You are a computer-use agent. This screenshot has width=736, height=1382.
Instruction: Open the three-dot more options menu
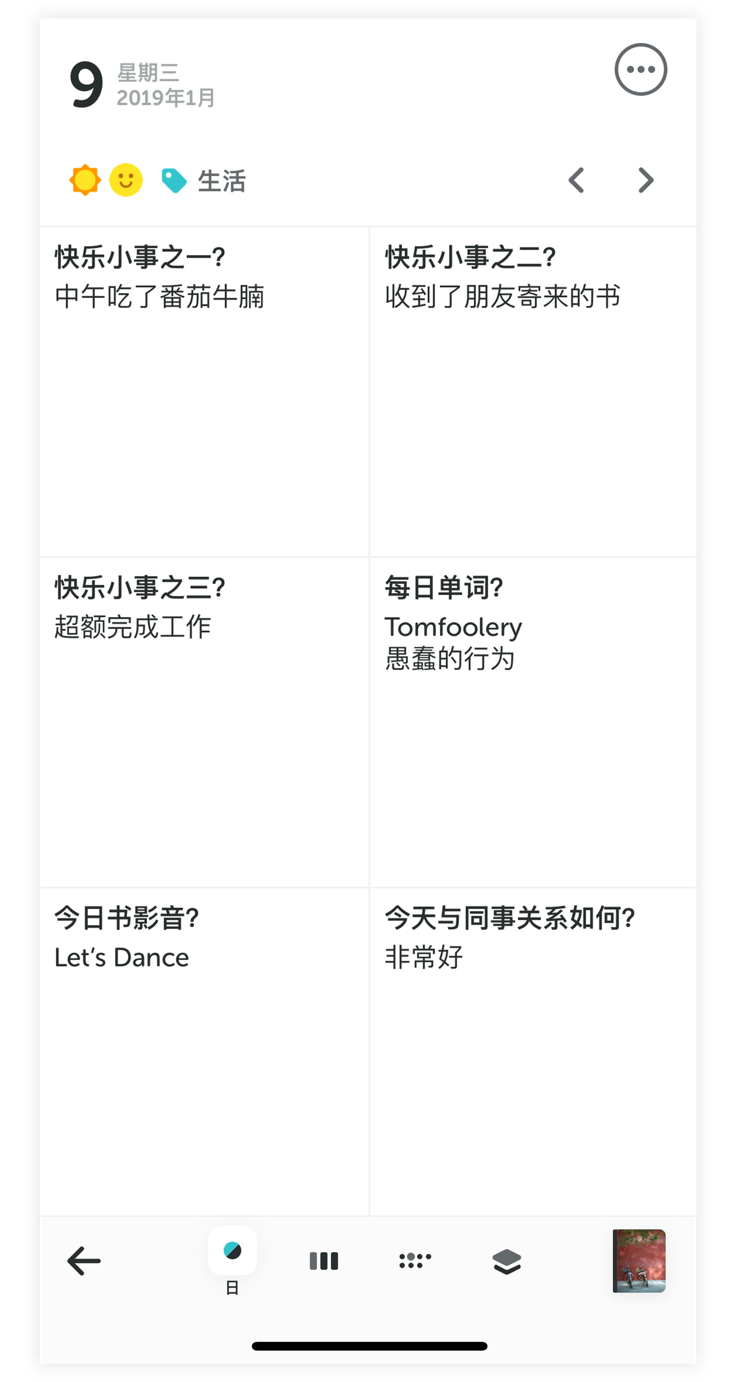click(640, 70)
